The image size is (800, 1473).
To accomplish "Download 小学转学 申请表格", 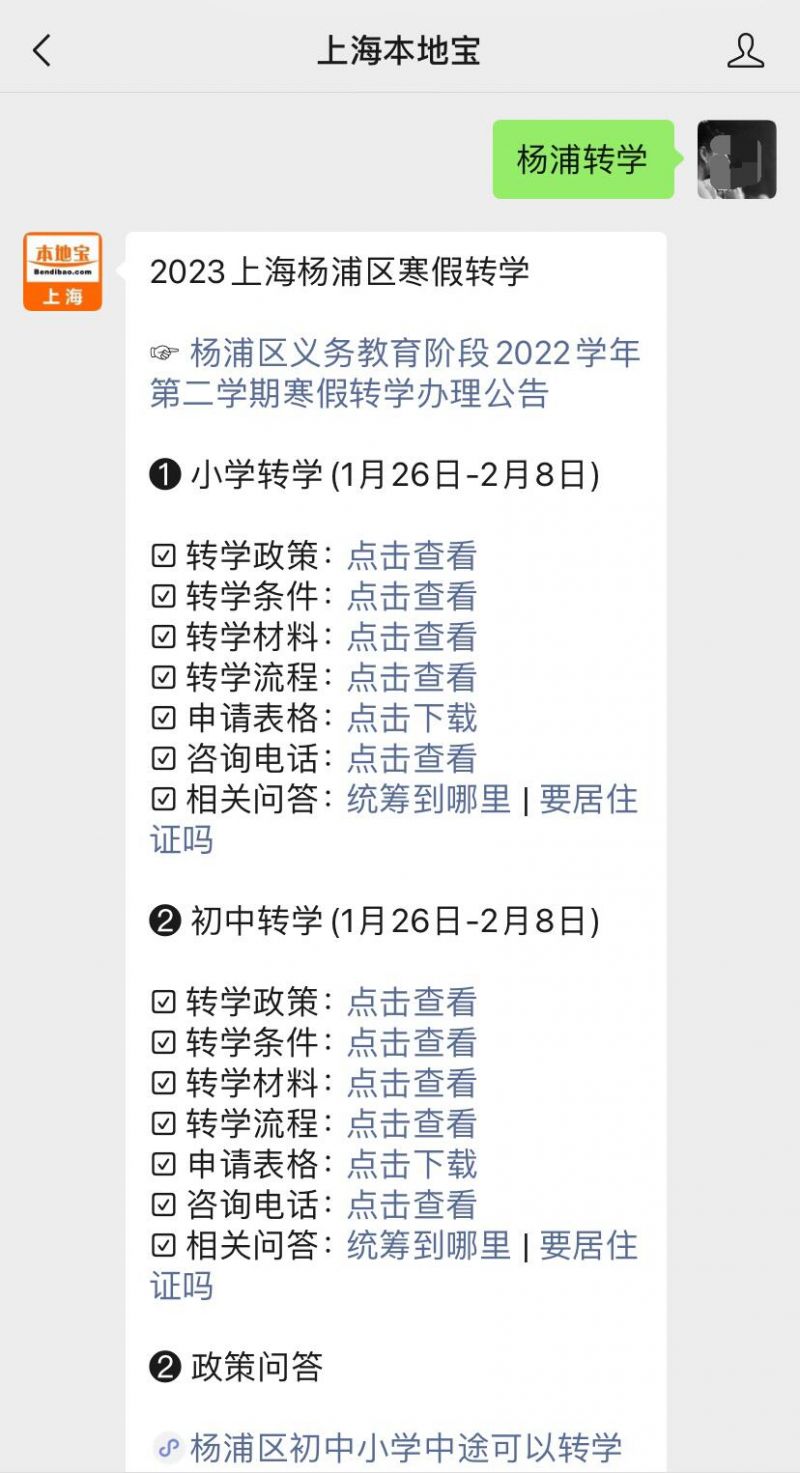I will pos(412,718).
